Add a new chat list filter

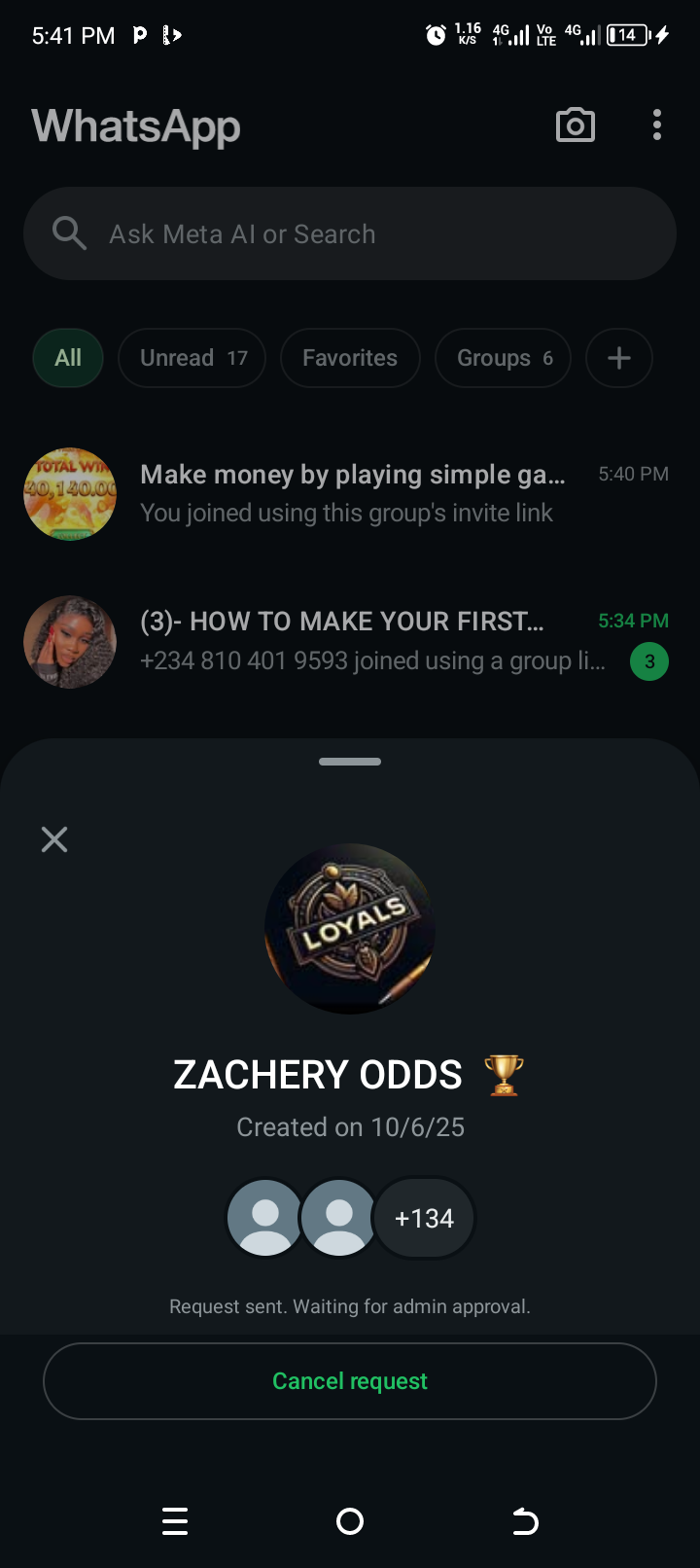(x=618, y=358)
